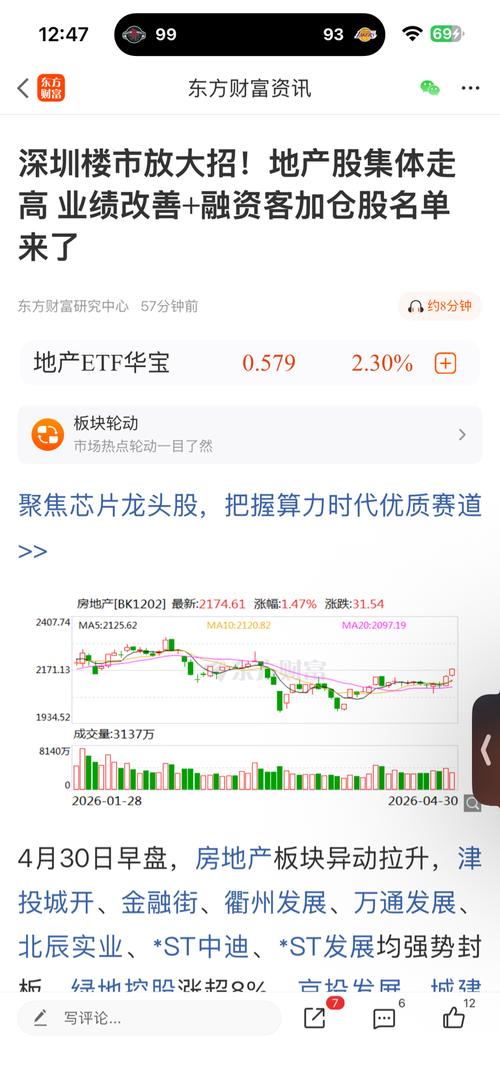Tap the 写评论 comment input field
The height and width of the screenshot is (1084, 500).
pos(149,1018)
